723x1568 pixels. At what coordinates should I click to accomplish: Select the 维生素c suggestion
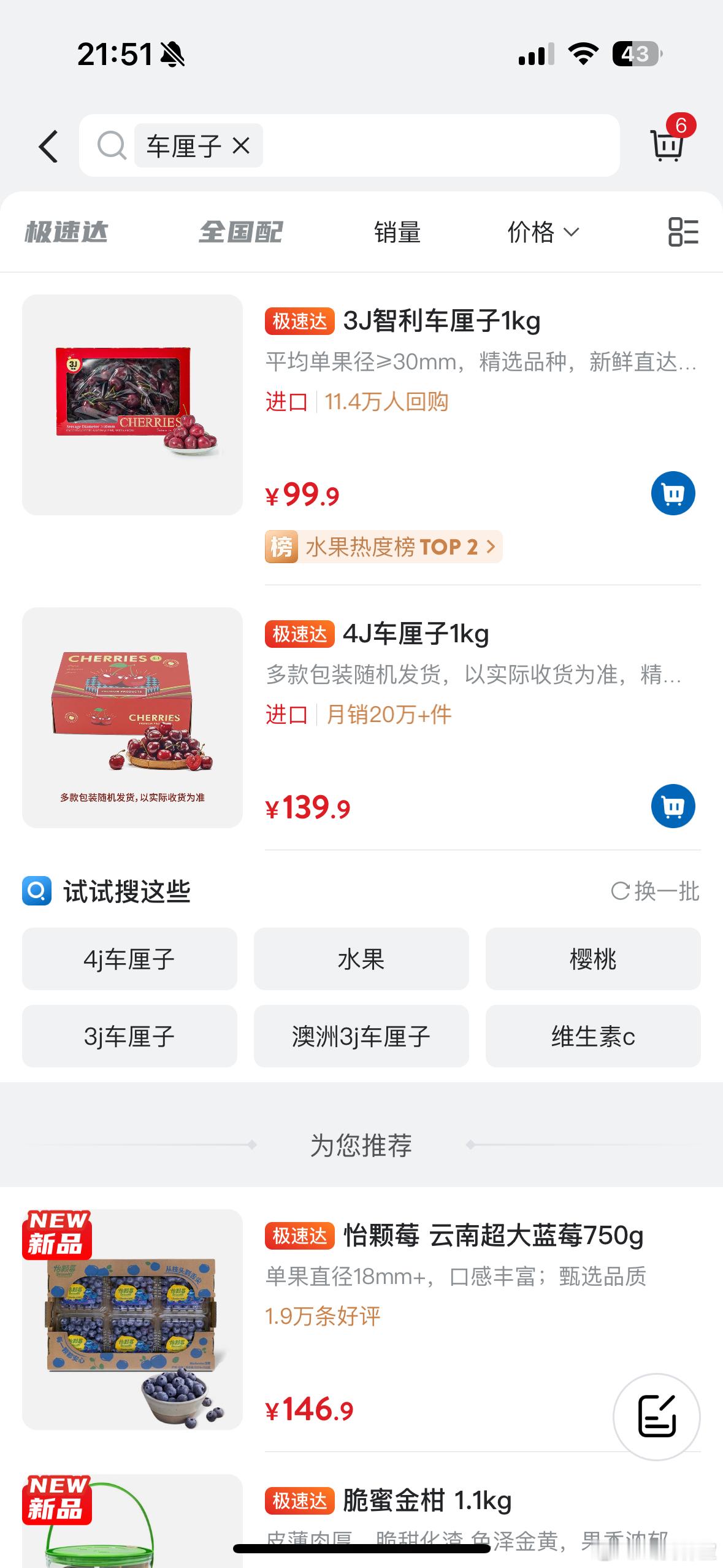tap(592, 1037)
